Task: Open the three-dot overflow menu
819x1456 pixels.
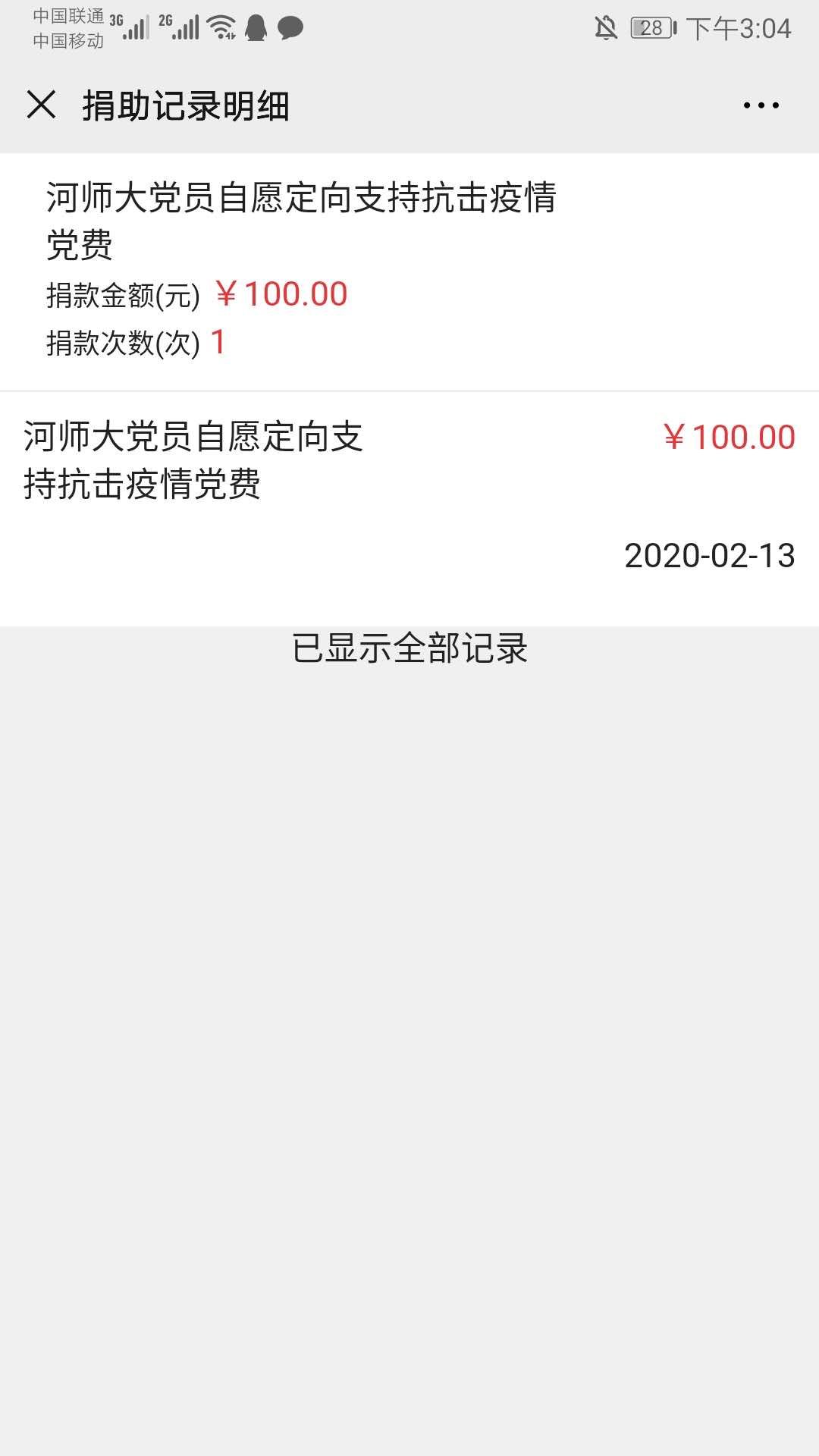Action: [x=761, y=105]
